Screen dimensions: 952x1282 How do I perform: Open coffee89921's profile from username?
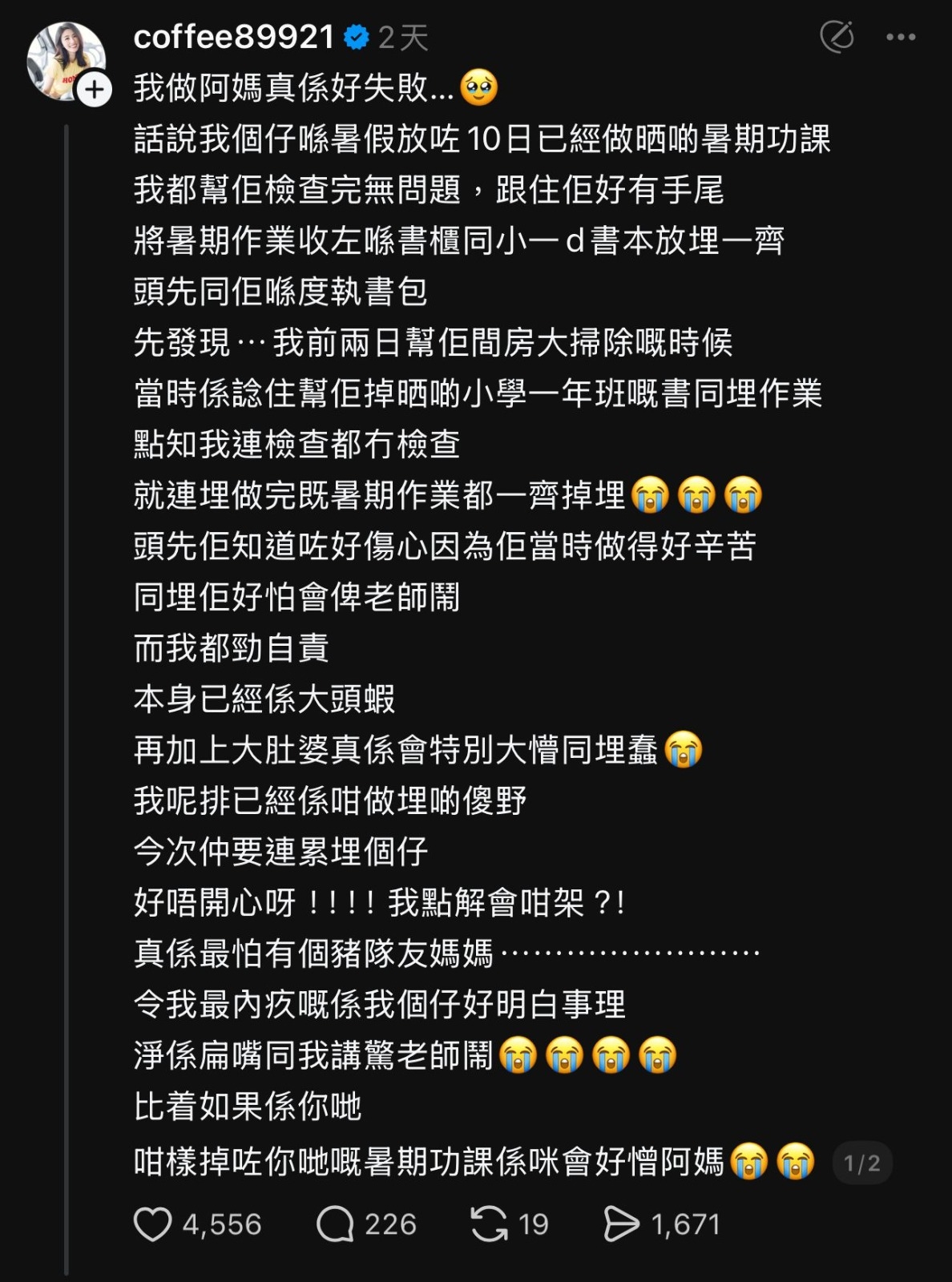tap(233, 37)
